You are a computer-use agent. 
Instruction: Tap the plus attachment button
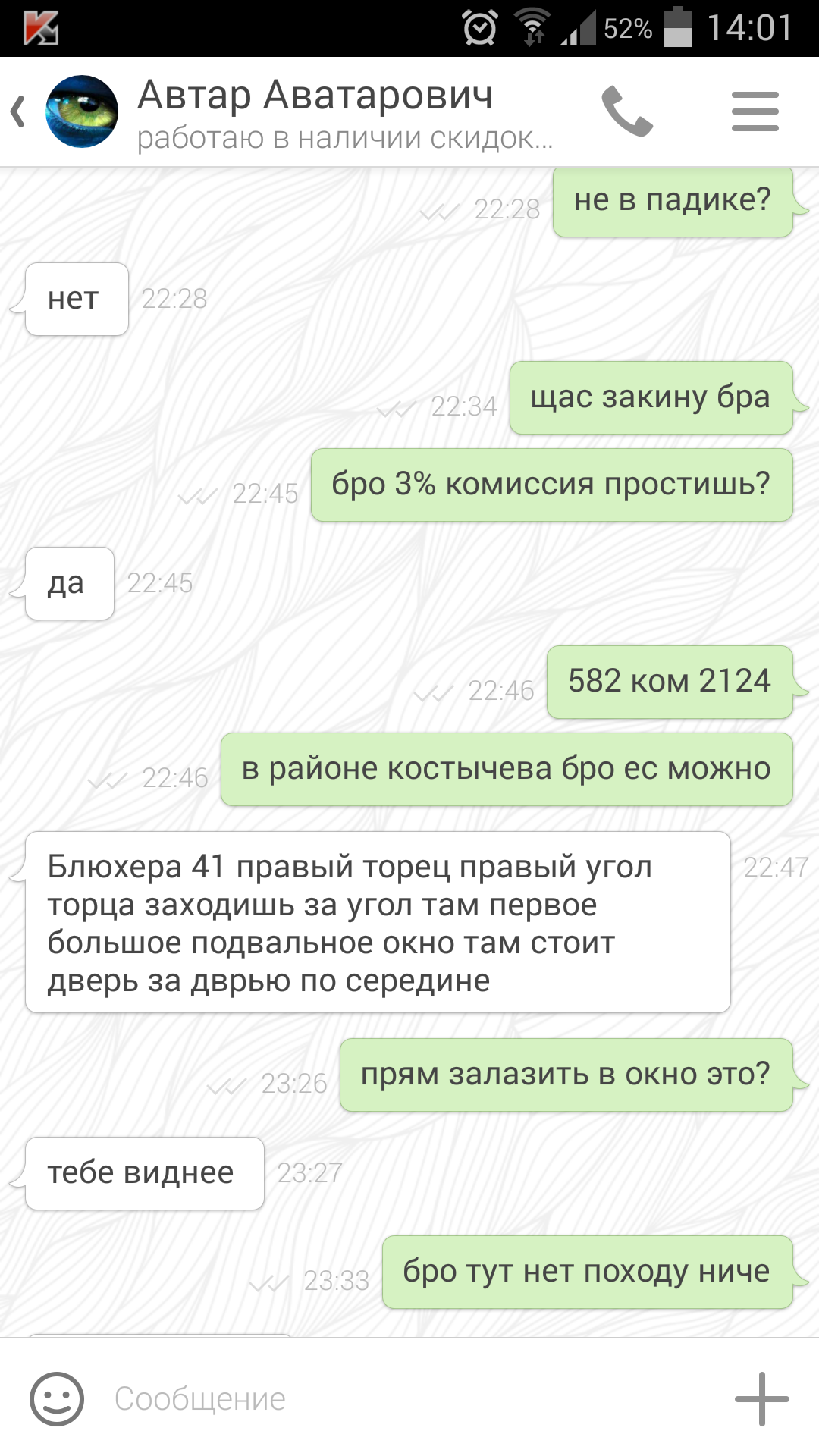coord(762,1398)
